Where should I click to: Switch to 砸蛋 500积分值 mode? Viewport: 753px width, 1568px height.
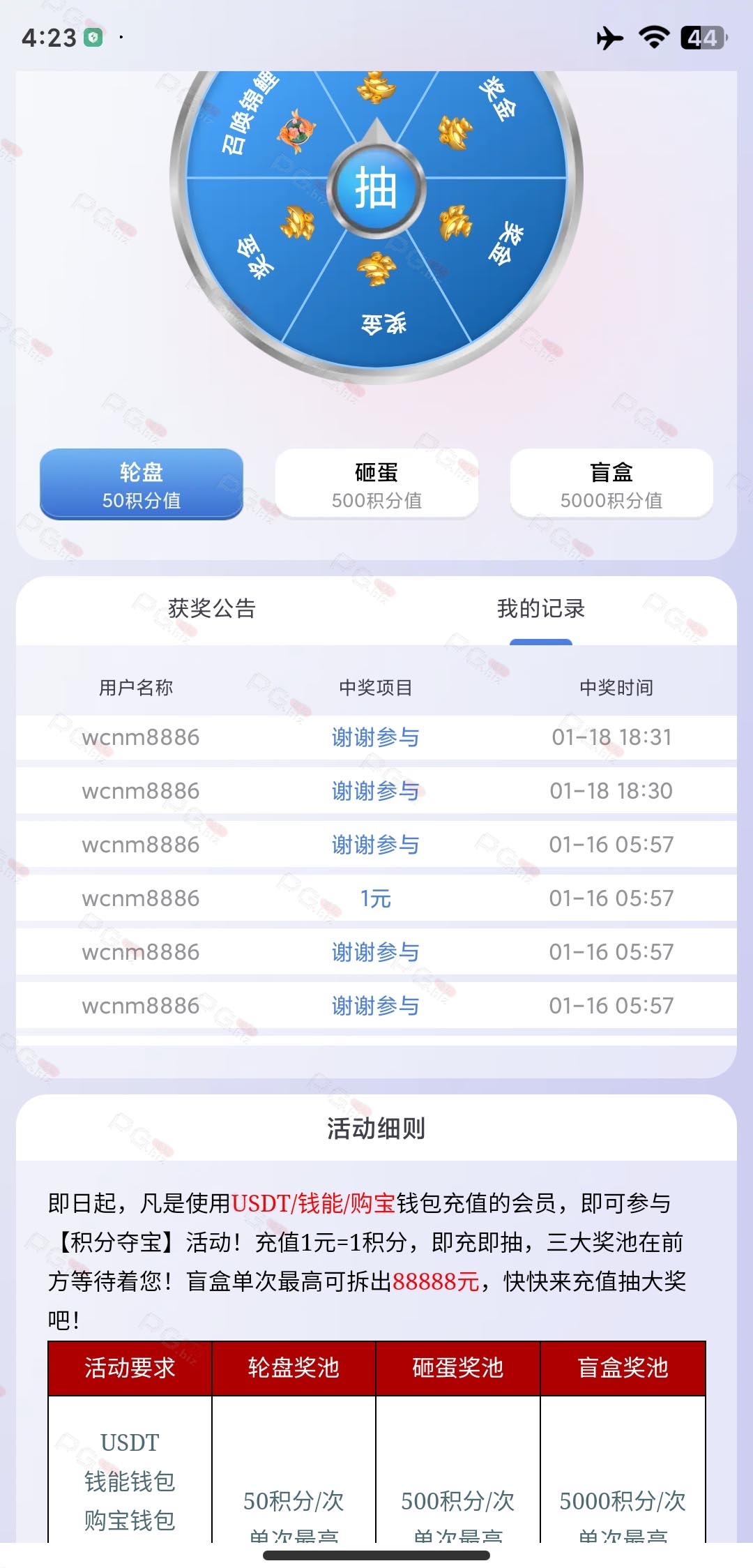376,484
